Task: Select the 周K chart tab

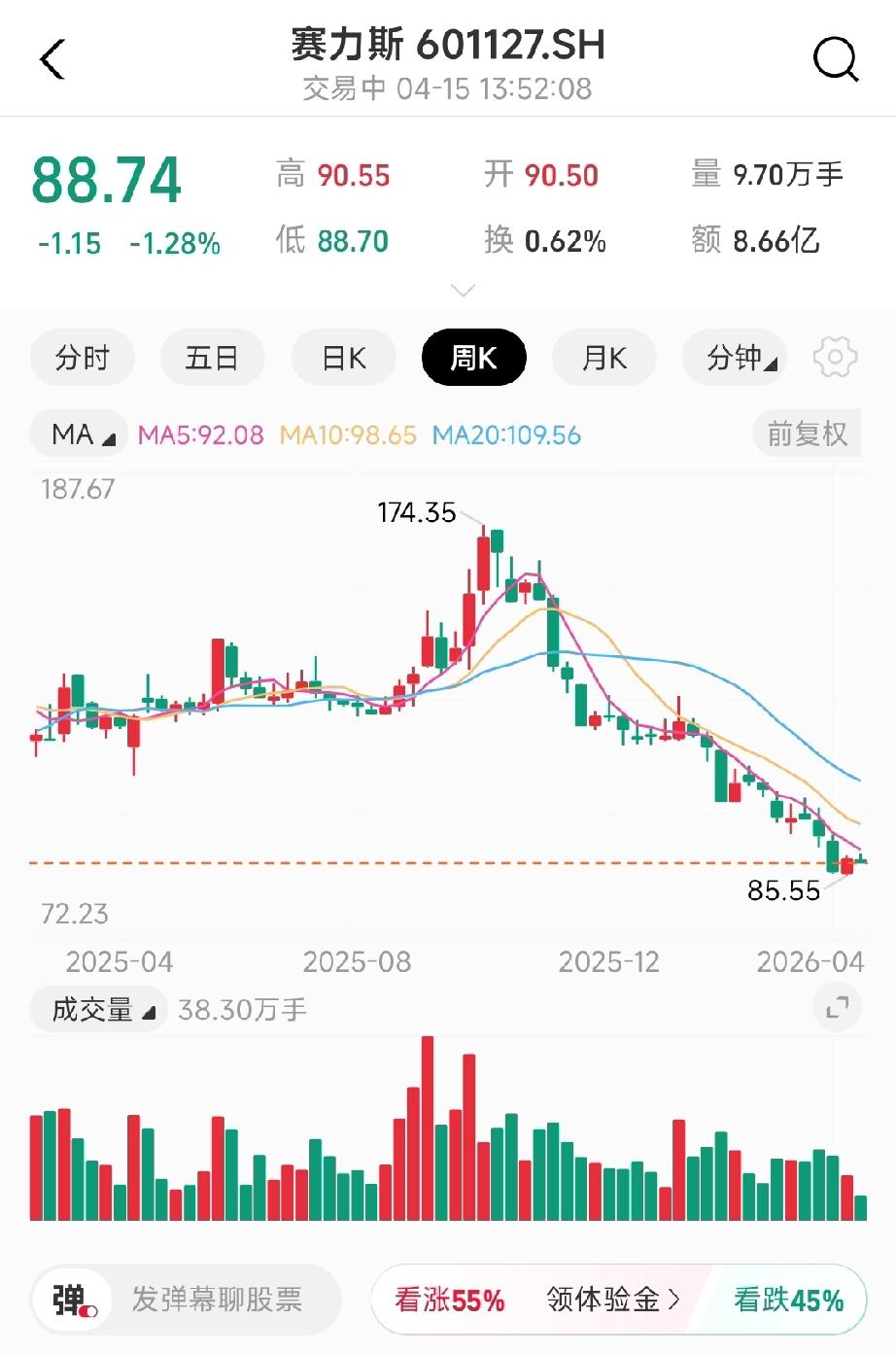Action: pyautogui.click(x=473, y=358)
